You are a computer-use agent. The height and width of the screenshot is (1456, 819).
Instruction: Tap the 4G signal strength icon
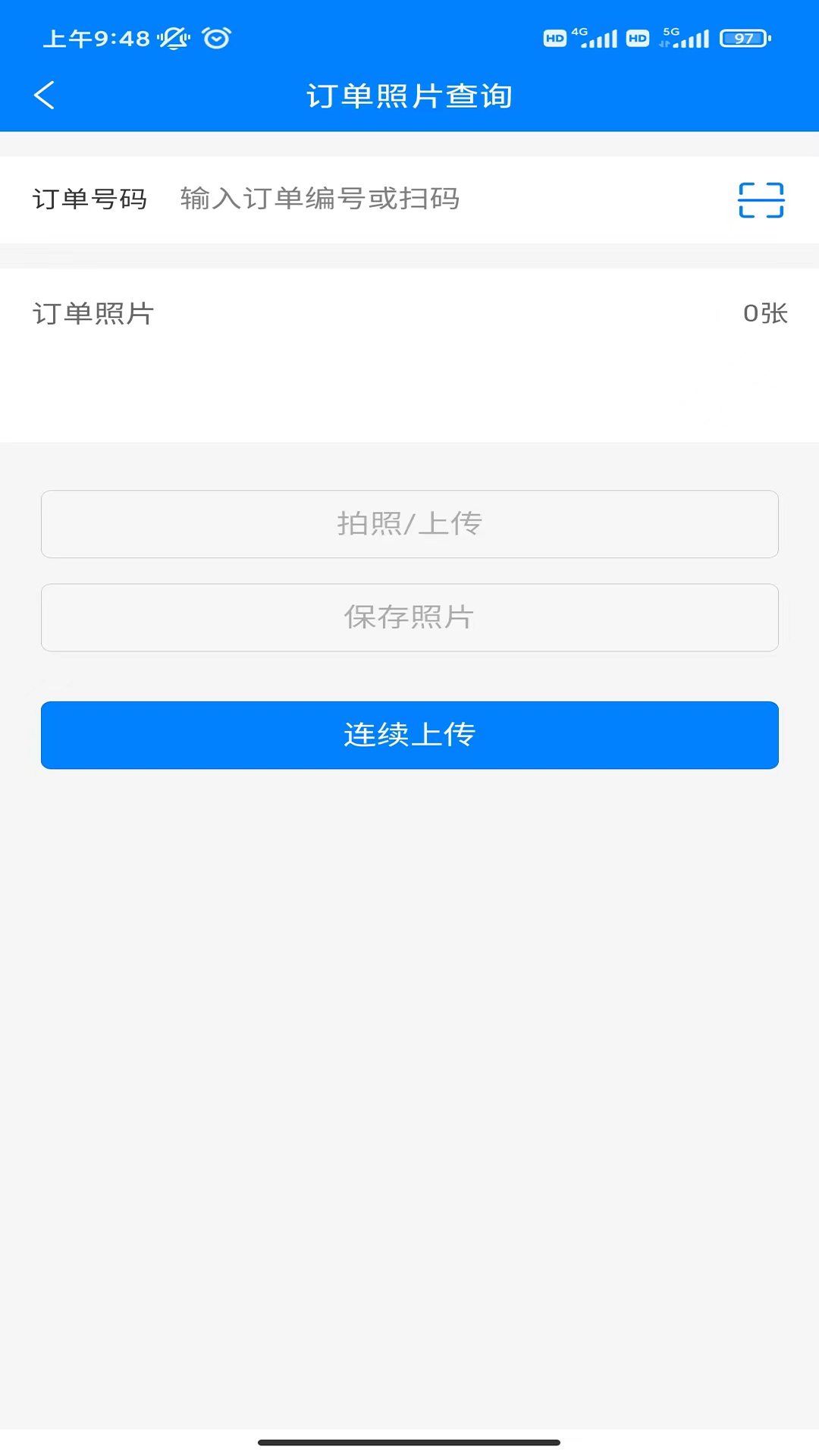point(598,38)
